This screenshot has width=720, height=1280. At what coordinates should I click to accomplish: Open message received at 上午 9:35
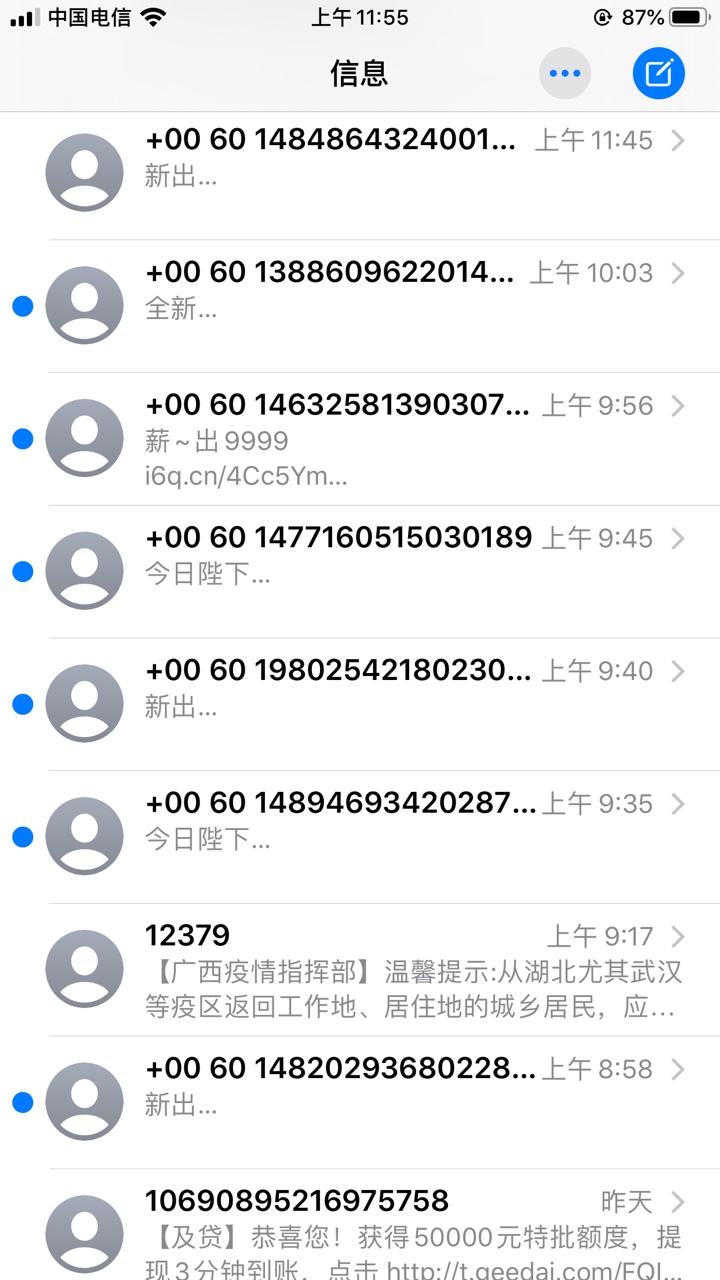pos(360,837)
